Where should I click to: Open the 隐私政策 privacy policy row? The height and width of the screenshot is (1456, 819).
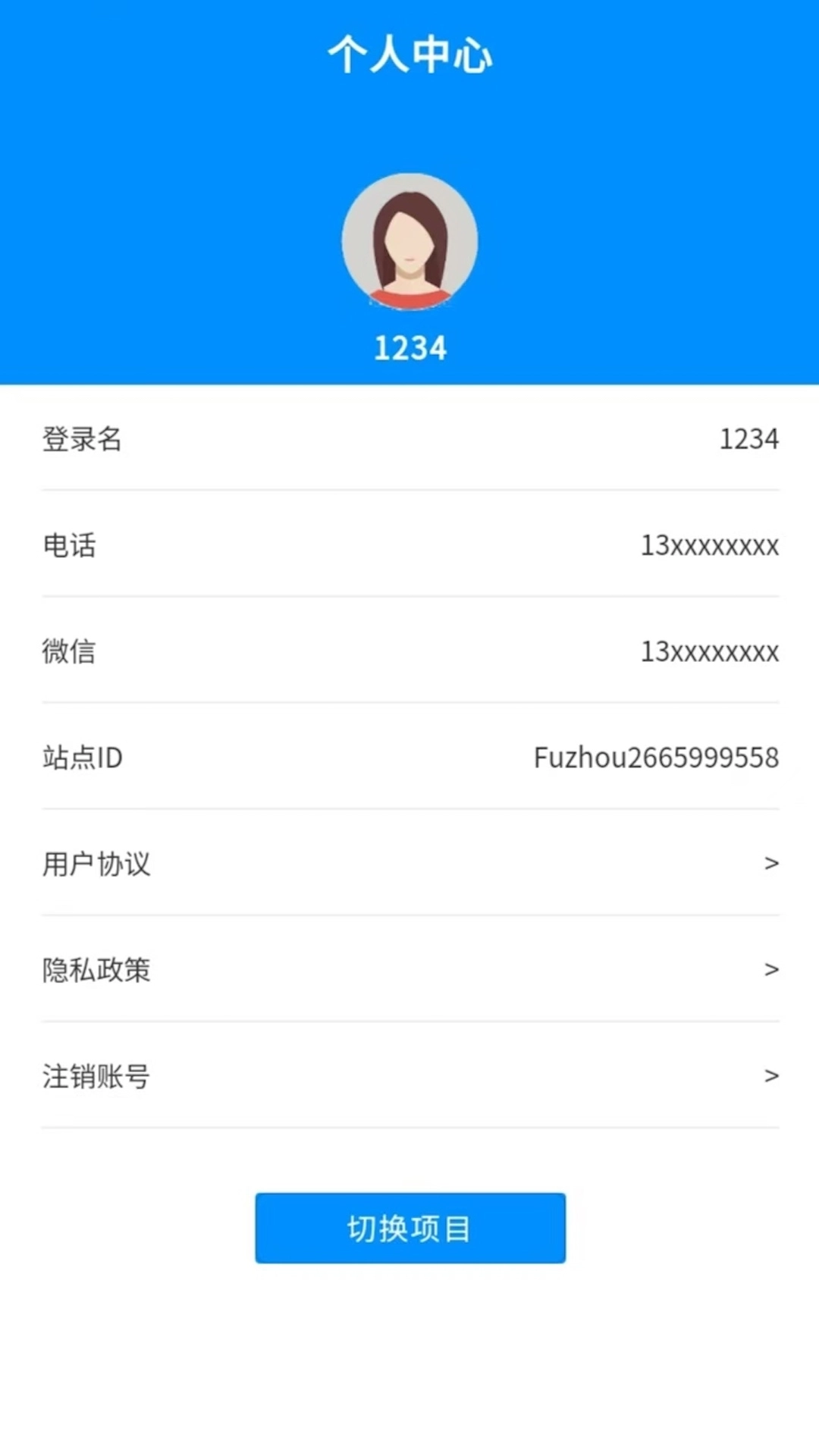[409, 969]
